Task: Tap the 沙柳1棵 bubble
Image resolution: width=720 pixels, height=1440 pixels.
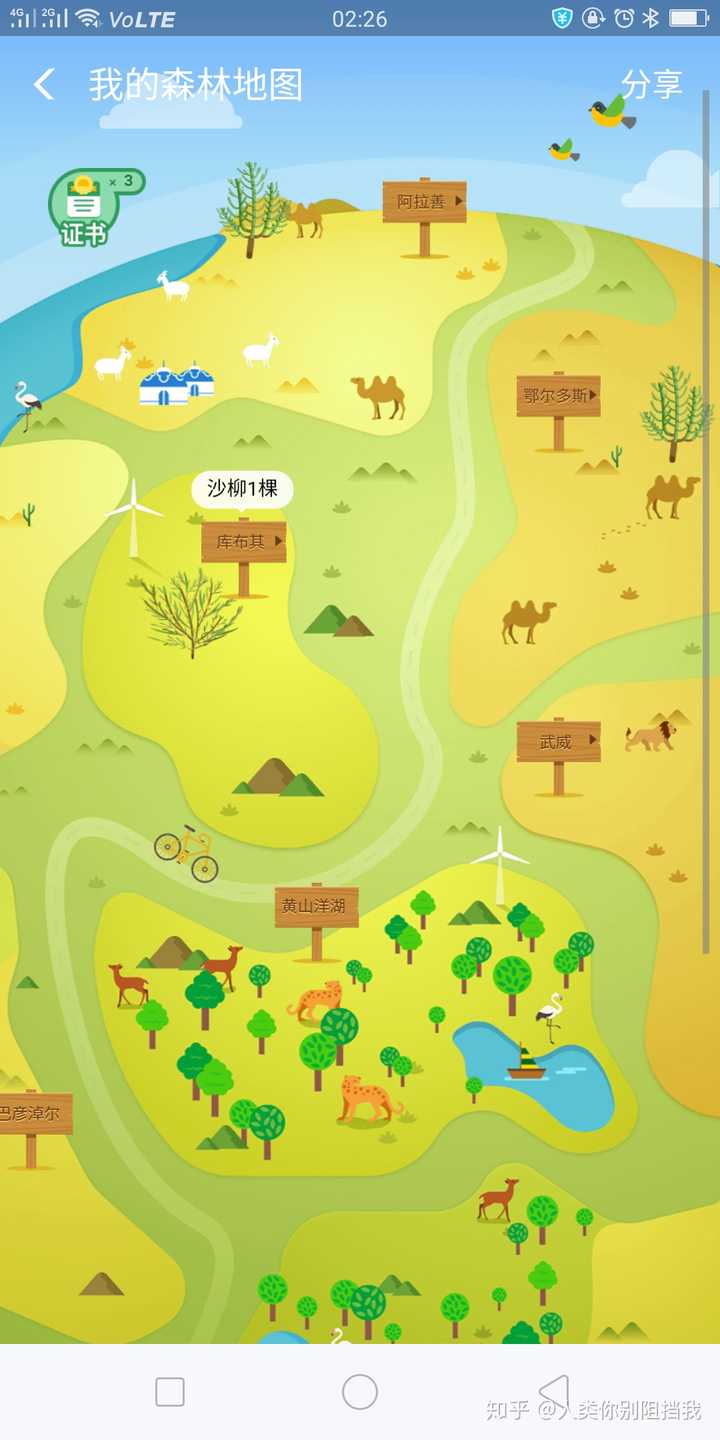Action: 242,489
